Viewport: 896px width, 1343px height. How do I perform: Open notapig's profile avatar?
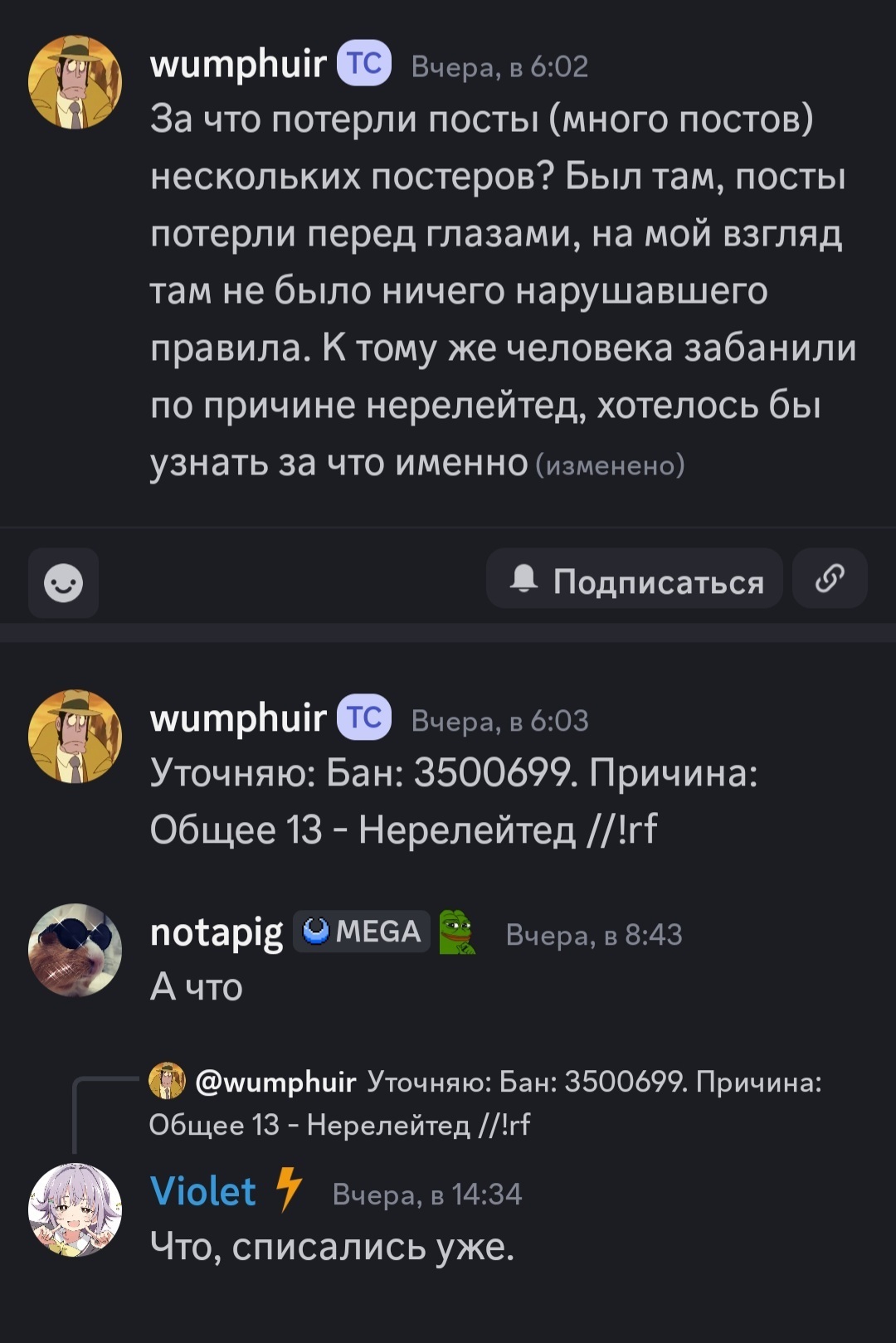pos(75,949)
